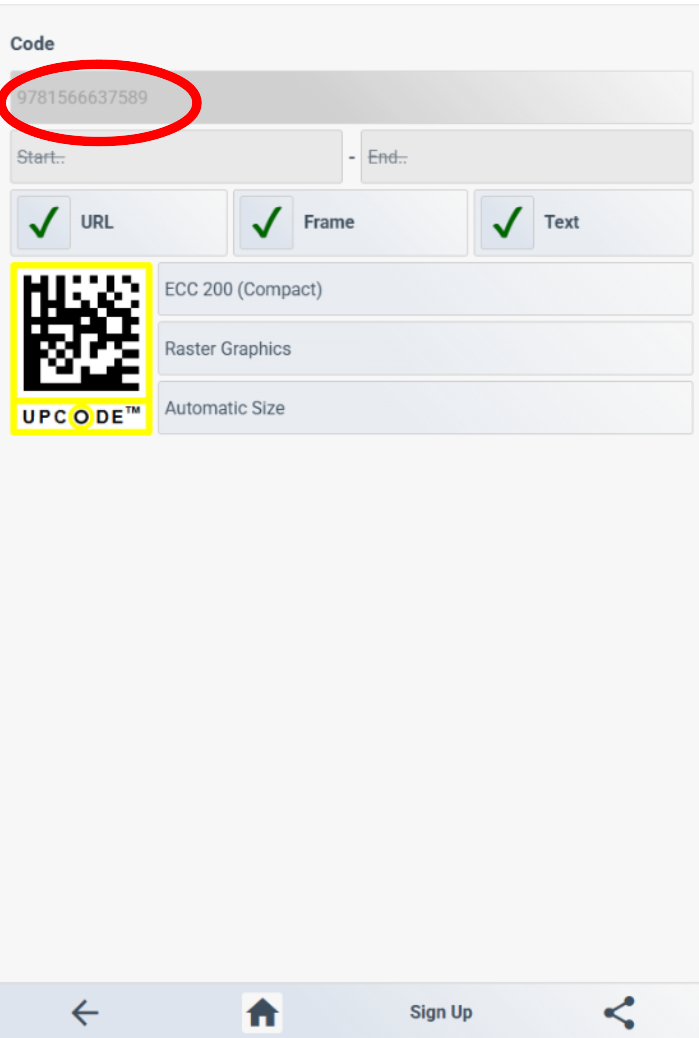Screen dimensions: 699x1038
Task: Toggle the Text checkbox
Action: click(x=507, y=222)
